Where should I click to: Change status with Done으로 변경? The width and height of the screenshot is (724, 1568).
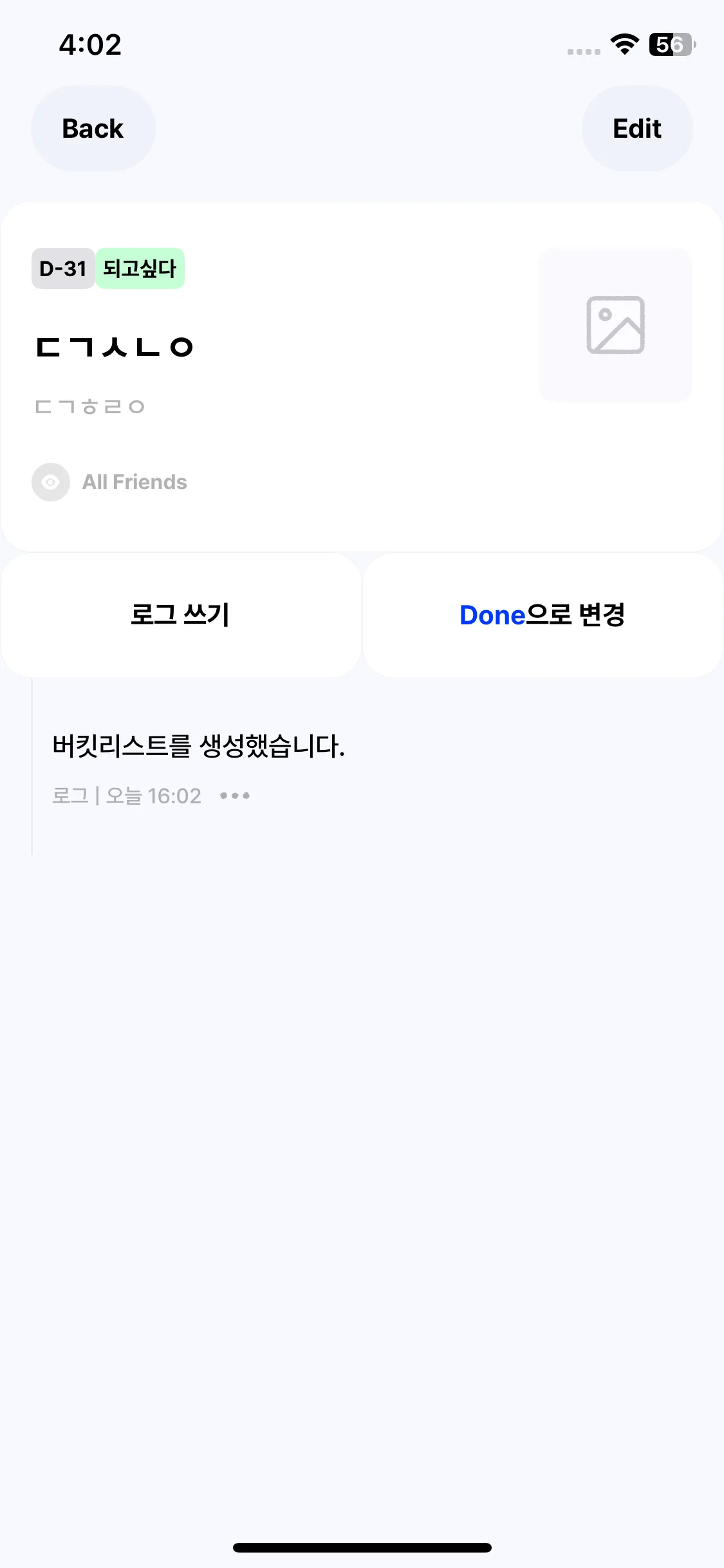pyautogui.click(x=543, y=615)
